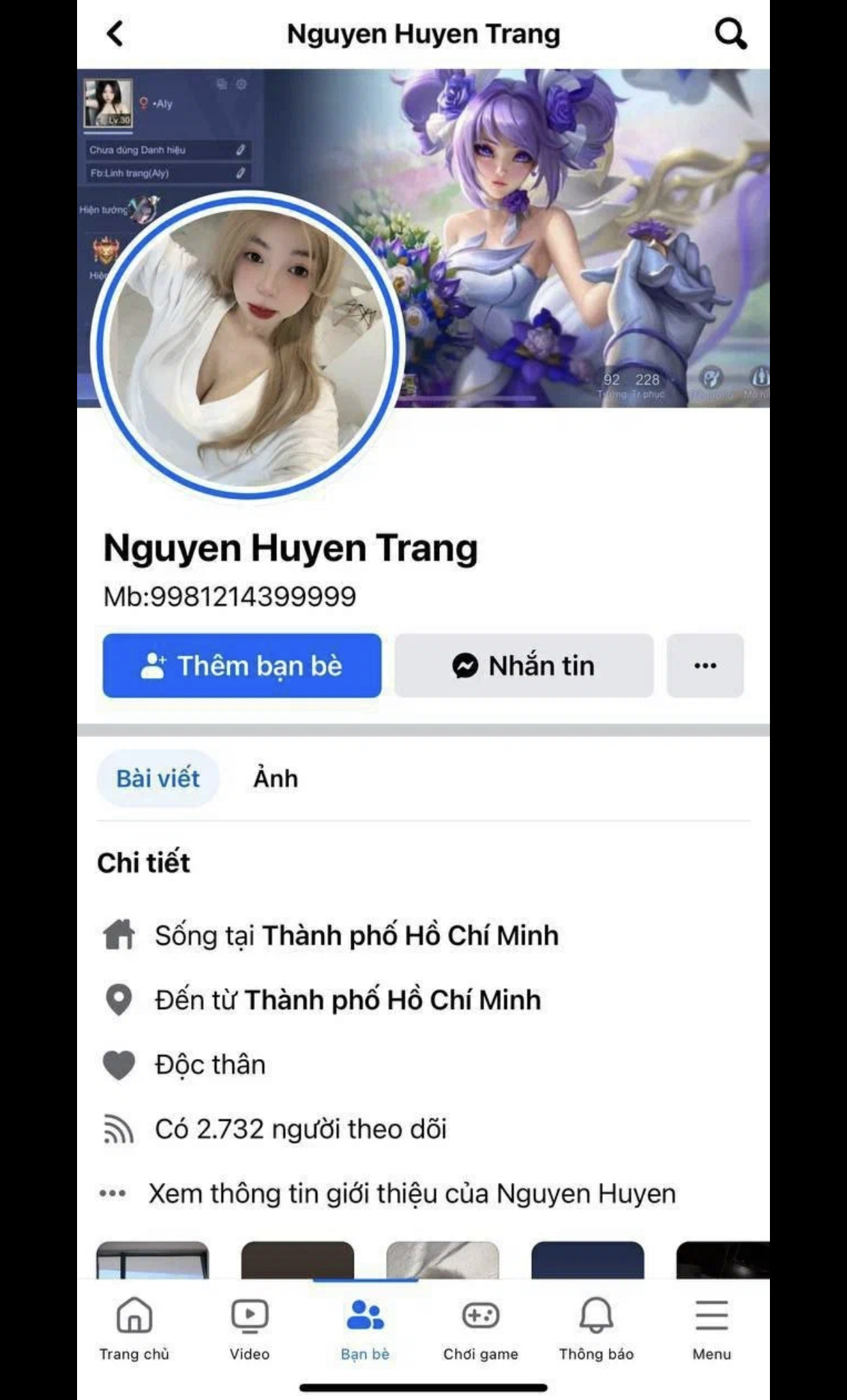
Task: View the profile picture
Action: pos(248,345)
